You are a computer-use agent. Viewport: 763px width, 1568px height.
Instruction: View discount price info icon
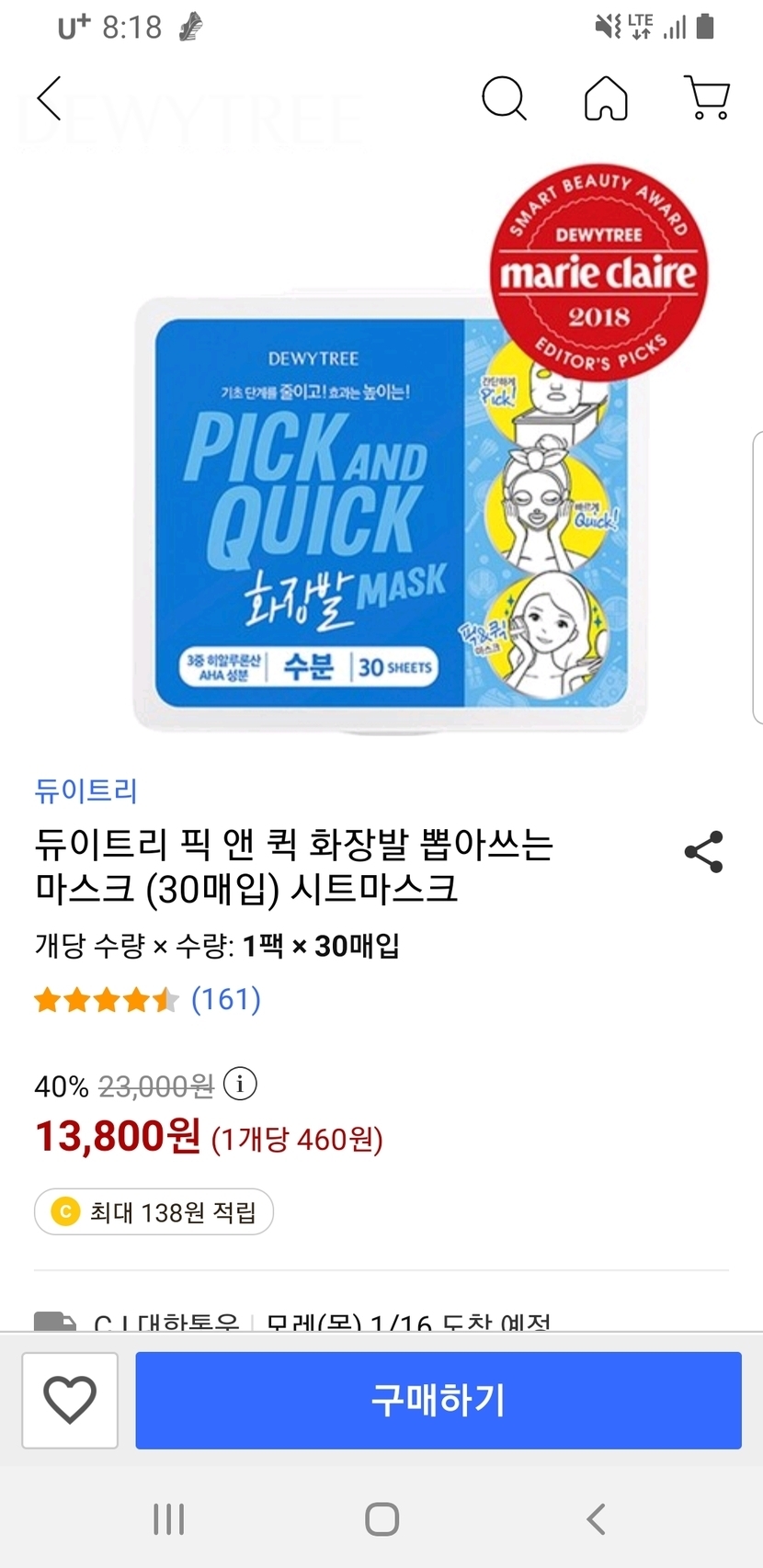point(240,1085)
